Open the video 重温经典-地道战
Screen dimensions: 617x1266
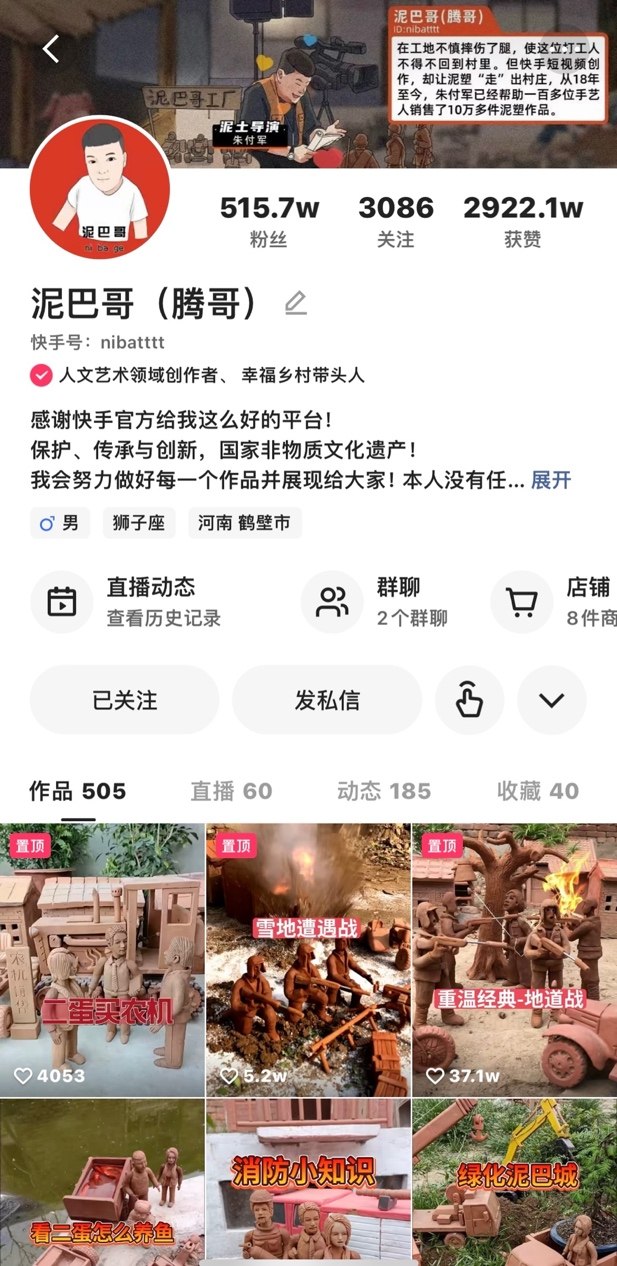514,960
